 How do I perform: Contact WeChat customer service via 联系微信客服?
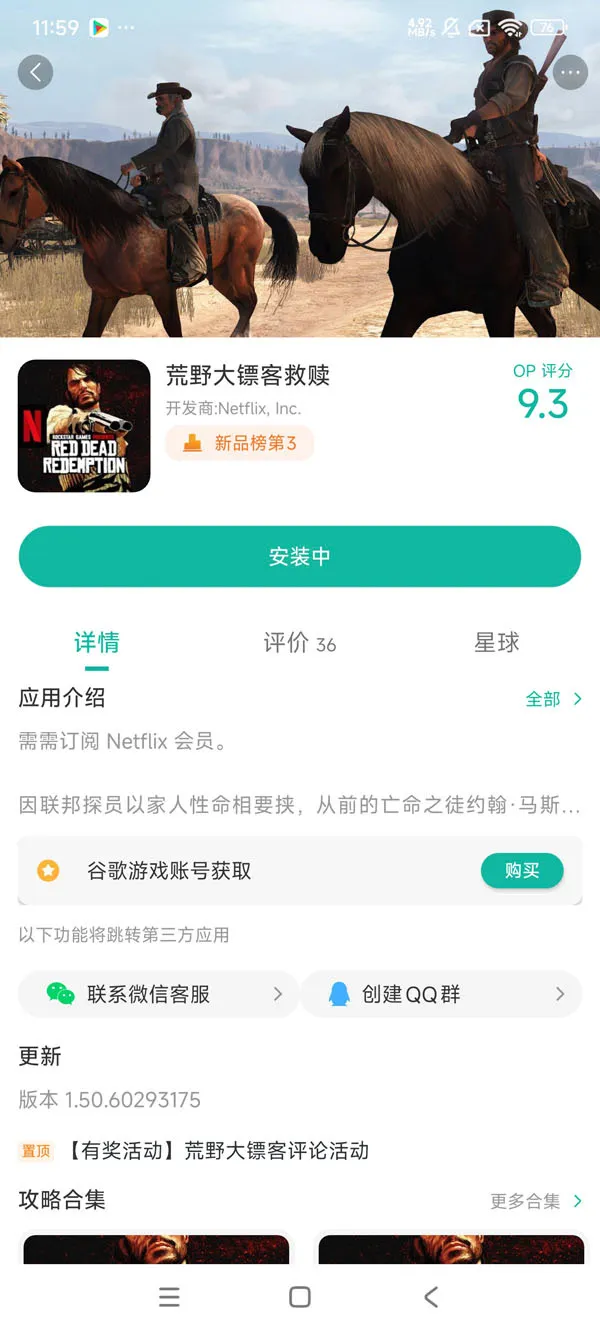click(x=158, y=994)
